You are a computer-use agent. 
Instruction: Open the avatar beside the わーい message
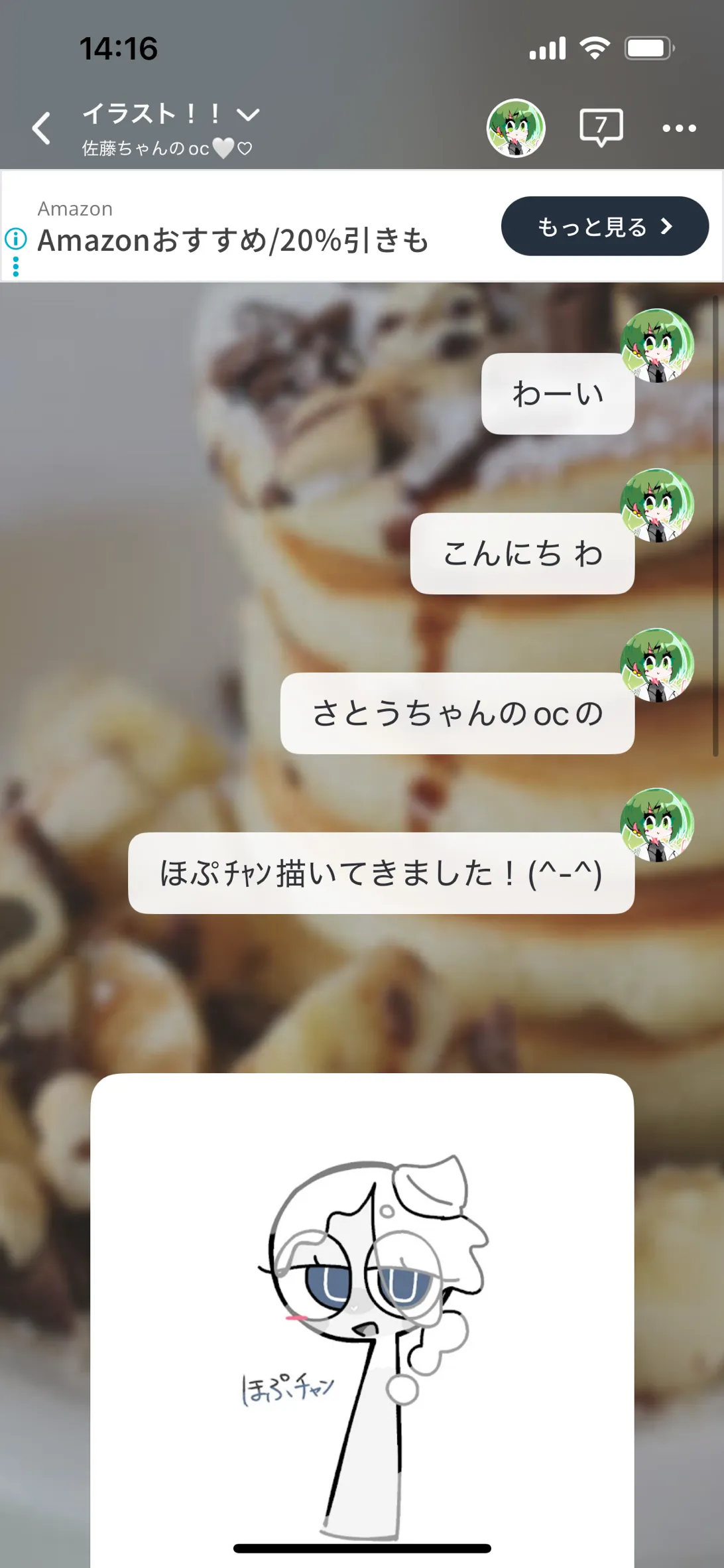coord(656,345)
